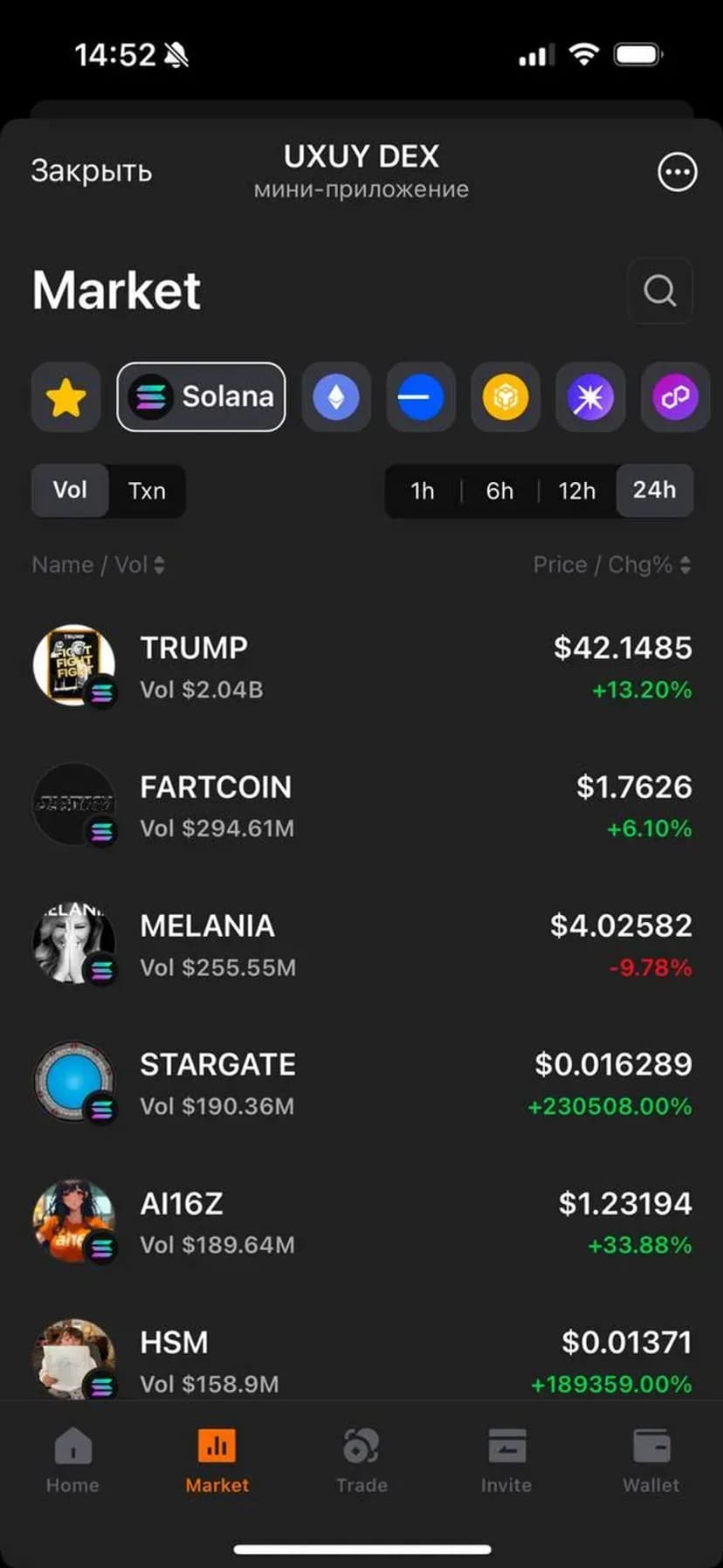The height and width of the screenshot is (1568, 723).
Task: Open the Wallet tab
Action: coord(651,1460)
